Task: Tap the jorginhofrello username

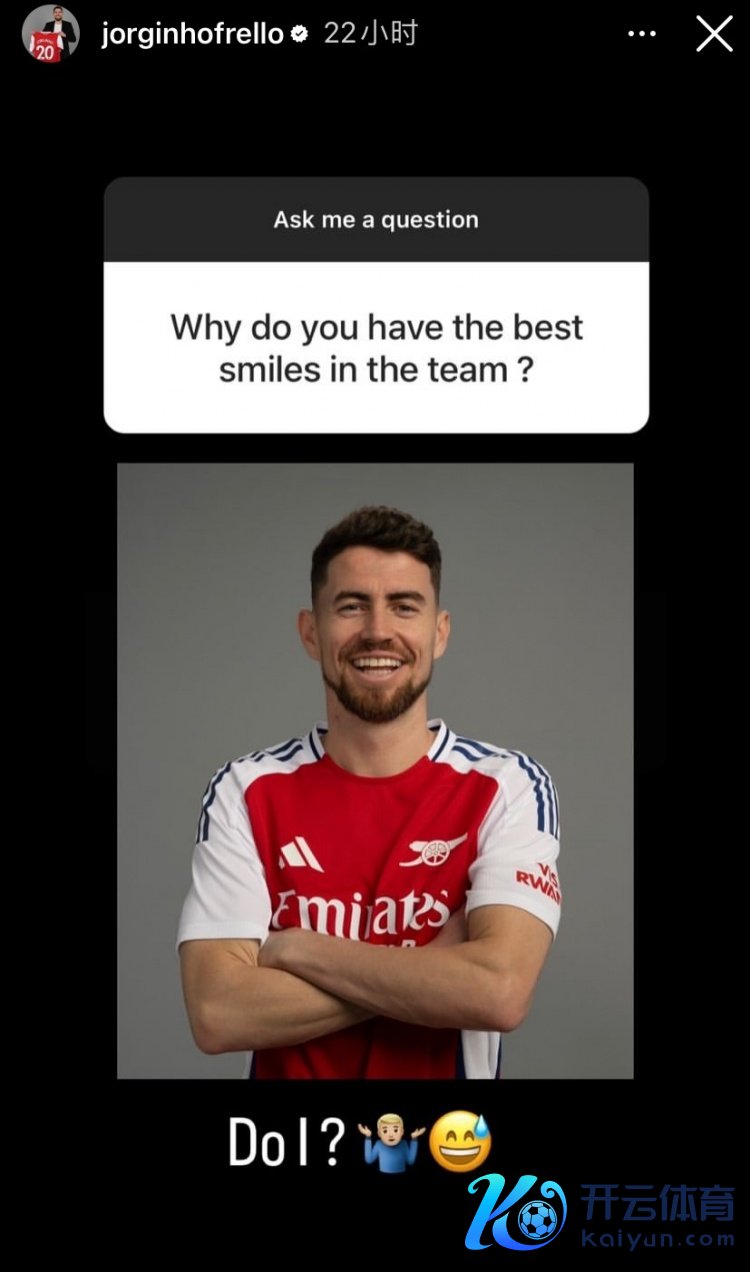Action: (192, 34)
